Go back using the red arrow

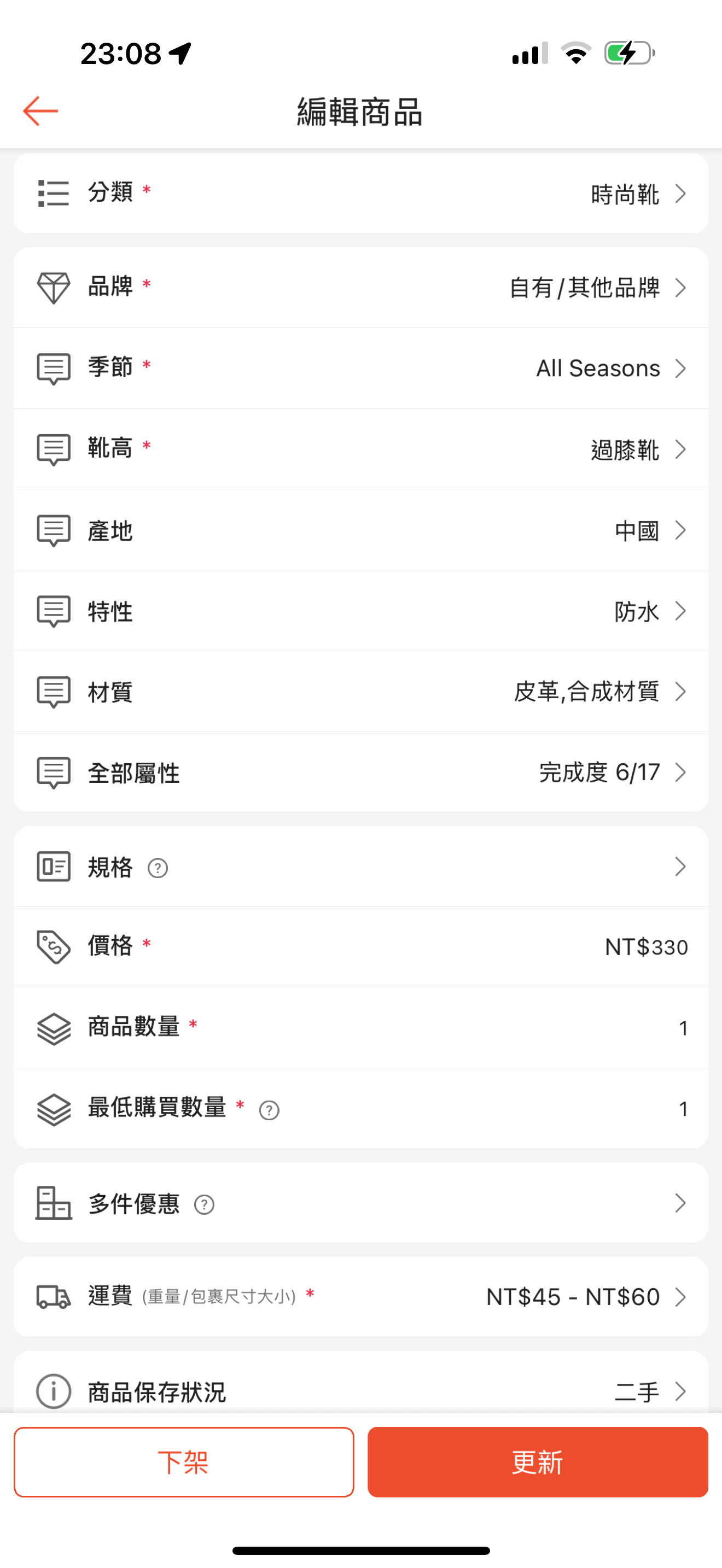(40, 112)
